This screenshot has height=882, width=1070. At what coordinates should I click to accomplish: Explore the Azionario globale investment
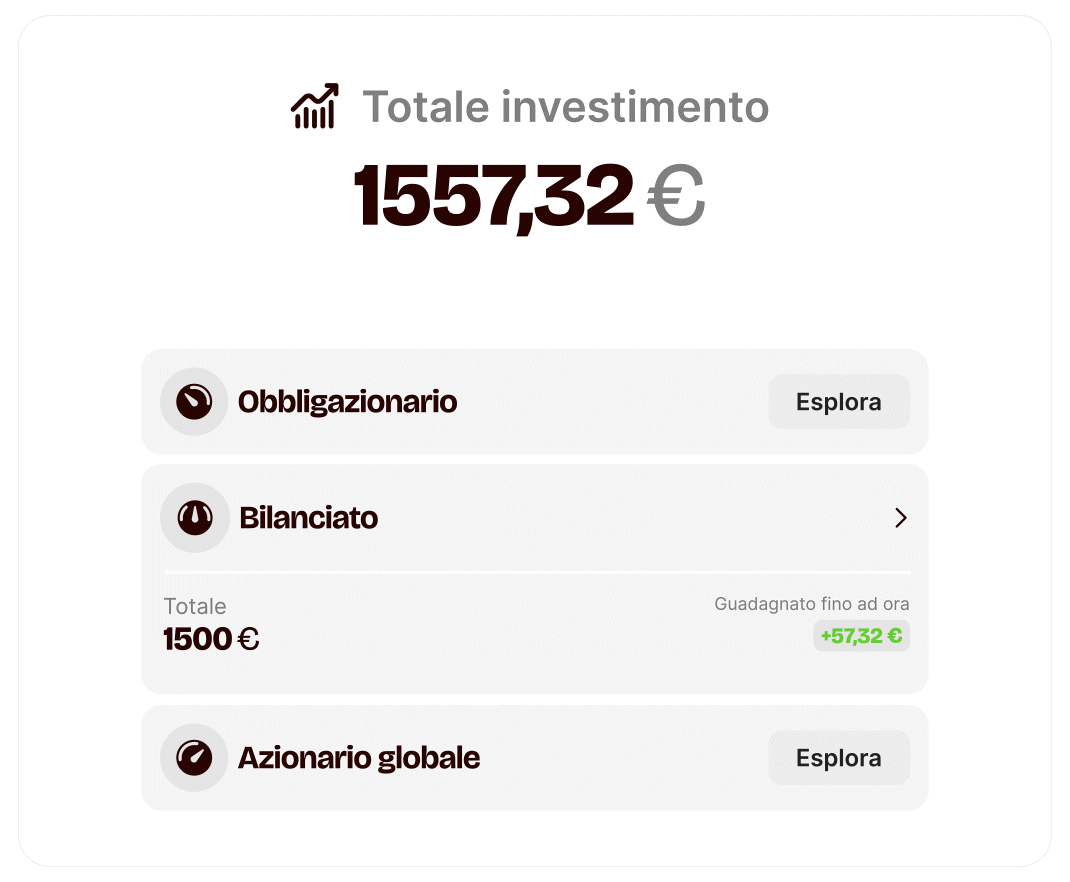[838, 758]
